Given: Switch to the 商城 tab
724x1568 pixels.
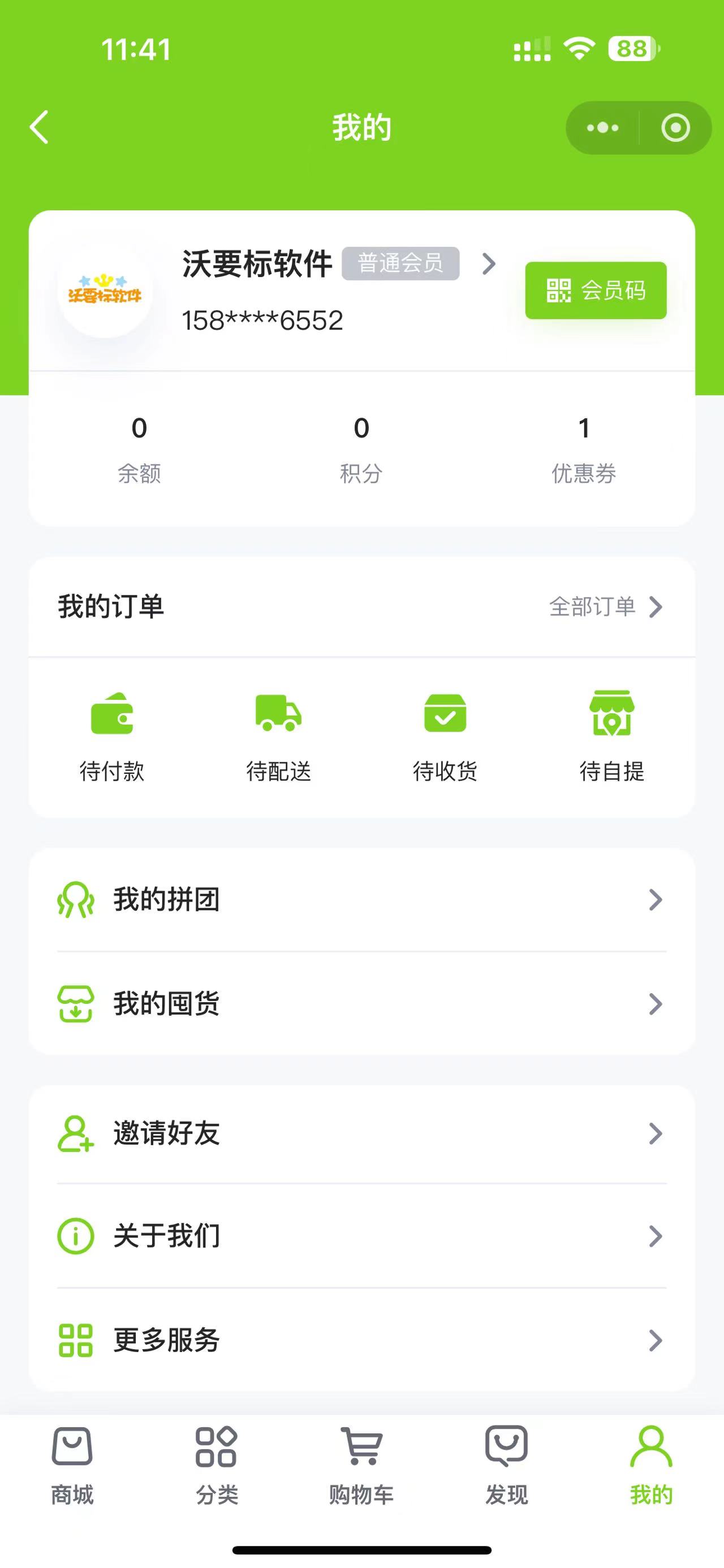Looking at the screenshot, I should pyautogui.click(x=72, y=1465).
